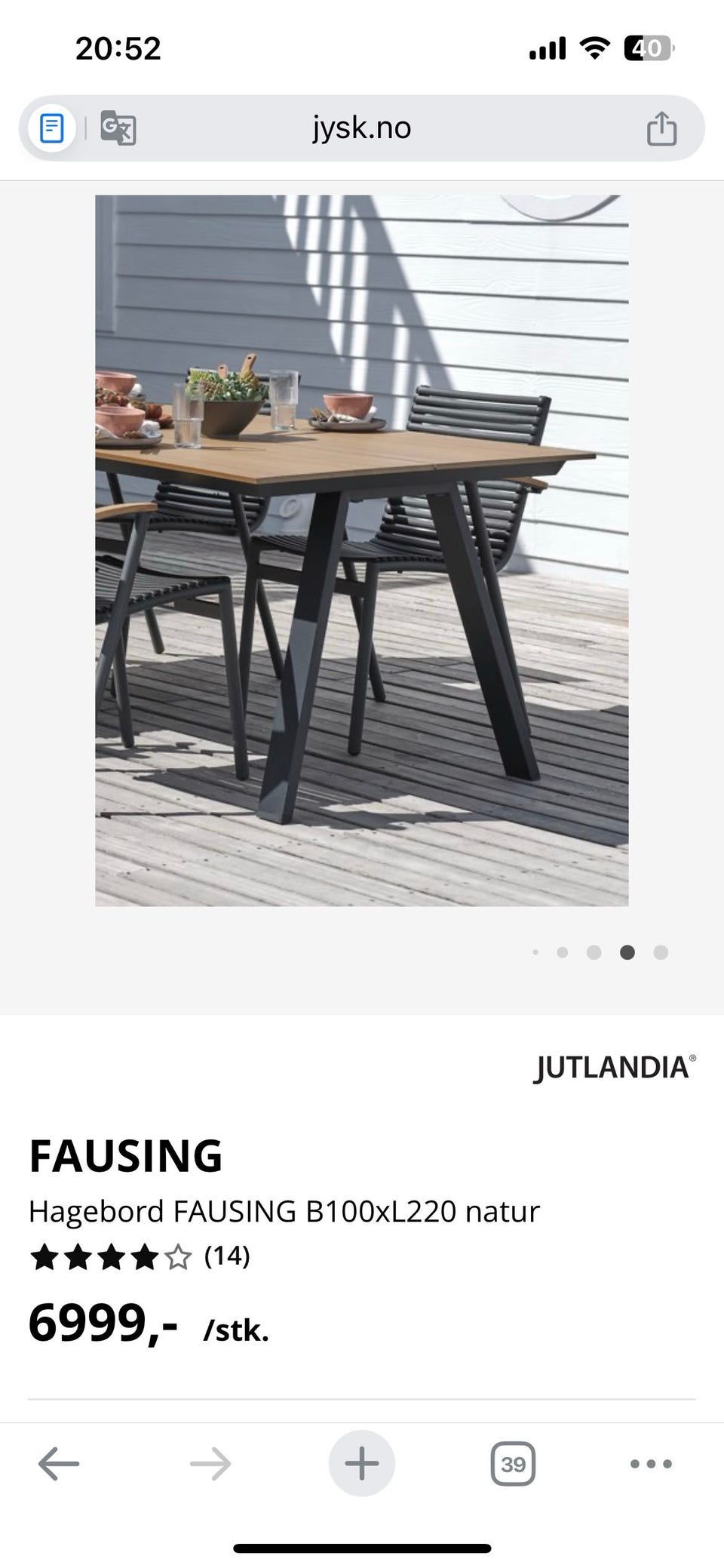
Task: Open a new tab with the plus icon
Action: coord(362,1462)
